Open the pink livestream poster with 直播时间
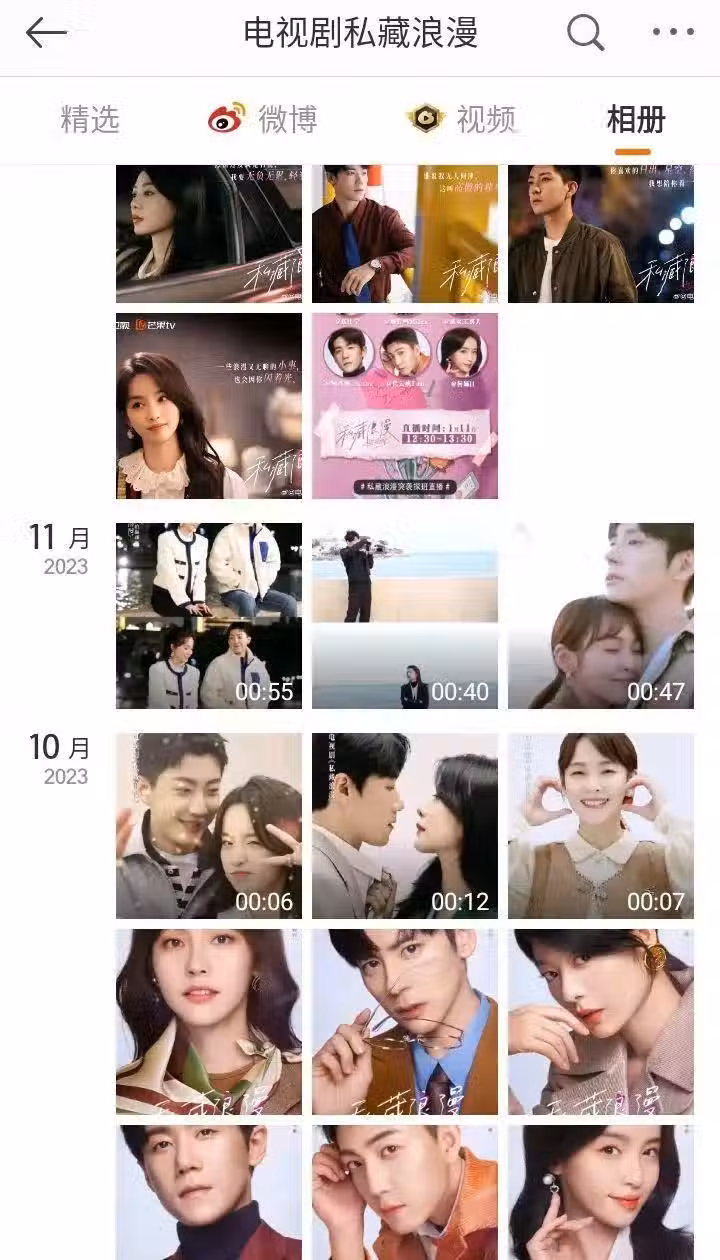This screenshot has width=720, height=1260. tap(404, 406)
